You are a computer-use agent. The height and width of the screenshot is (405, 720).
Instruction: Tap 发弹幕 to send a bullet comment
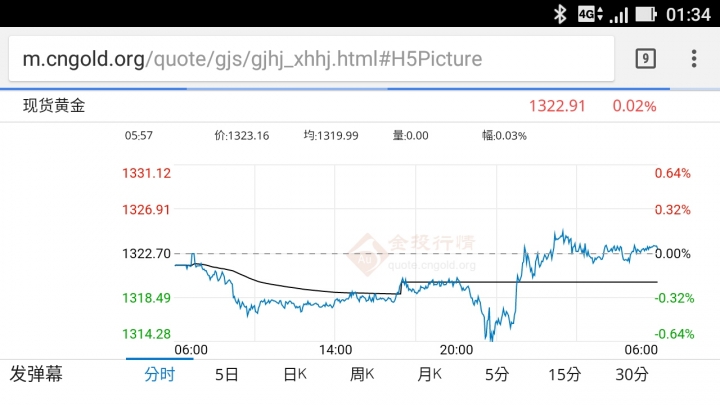tap(36, 375)
